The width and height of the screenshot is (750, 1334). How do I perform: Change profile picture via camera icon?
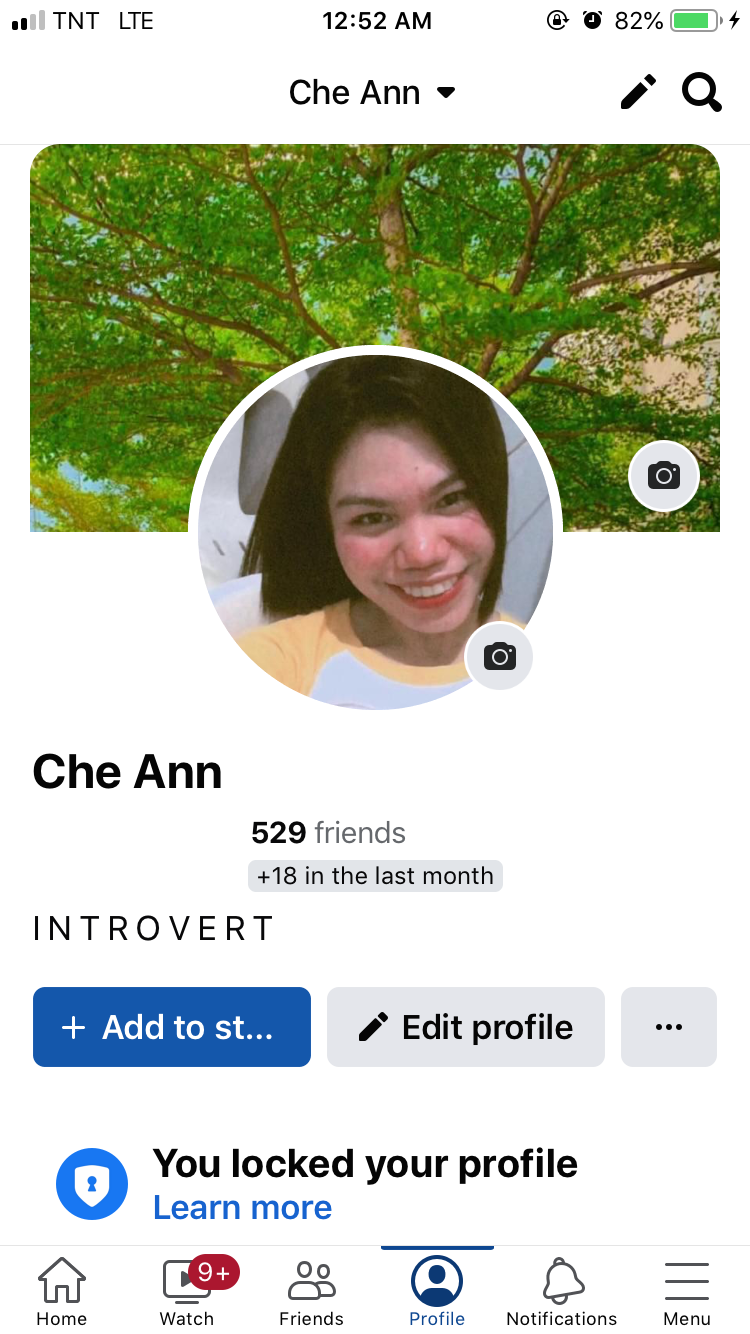click(499, 656)
